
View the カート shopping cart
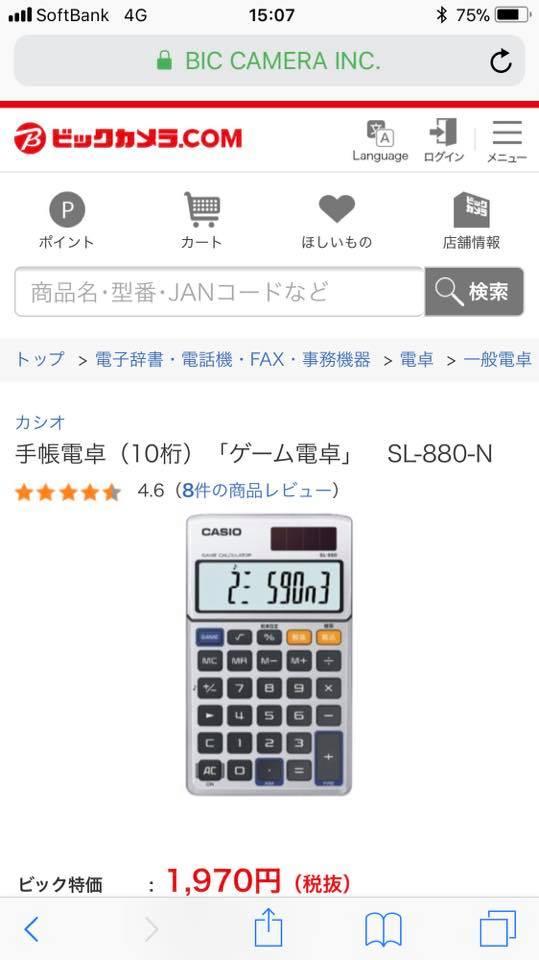pyautogui.click(x=202, y=220)
